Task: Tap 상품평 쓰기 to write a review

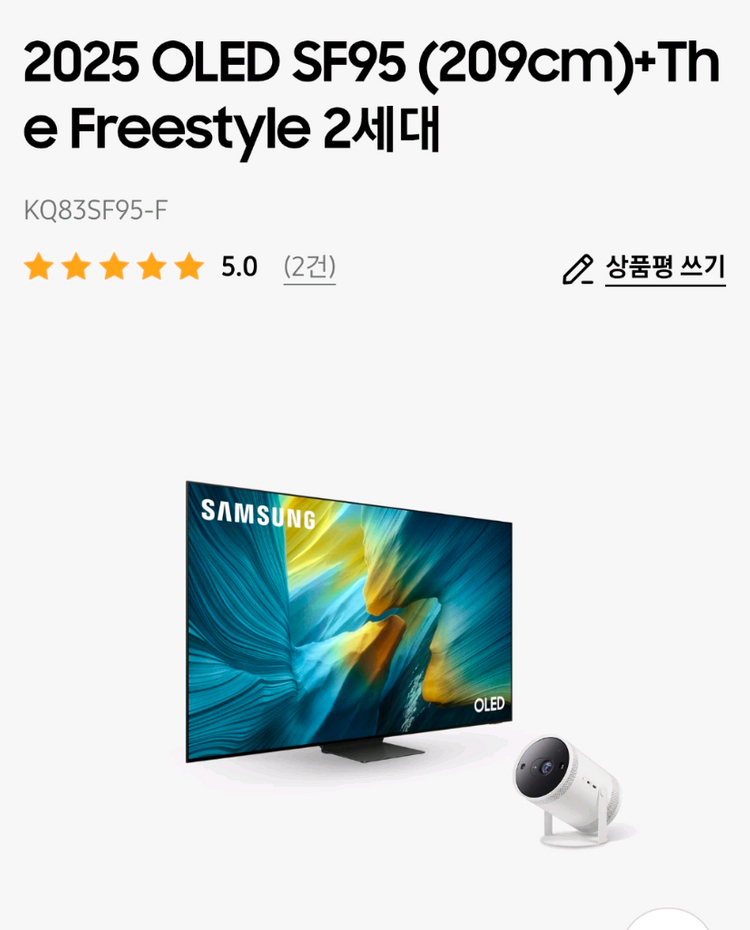Action: (x=664, y=268)
